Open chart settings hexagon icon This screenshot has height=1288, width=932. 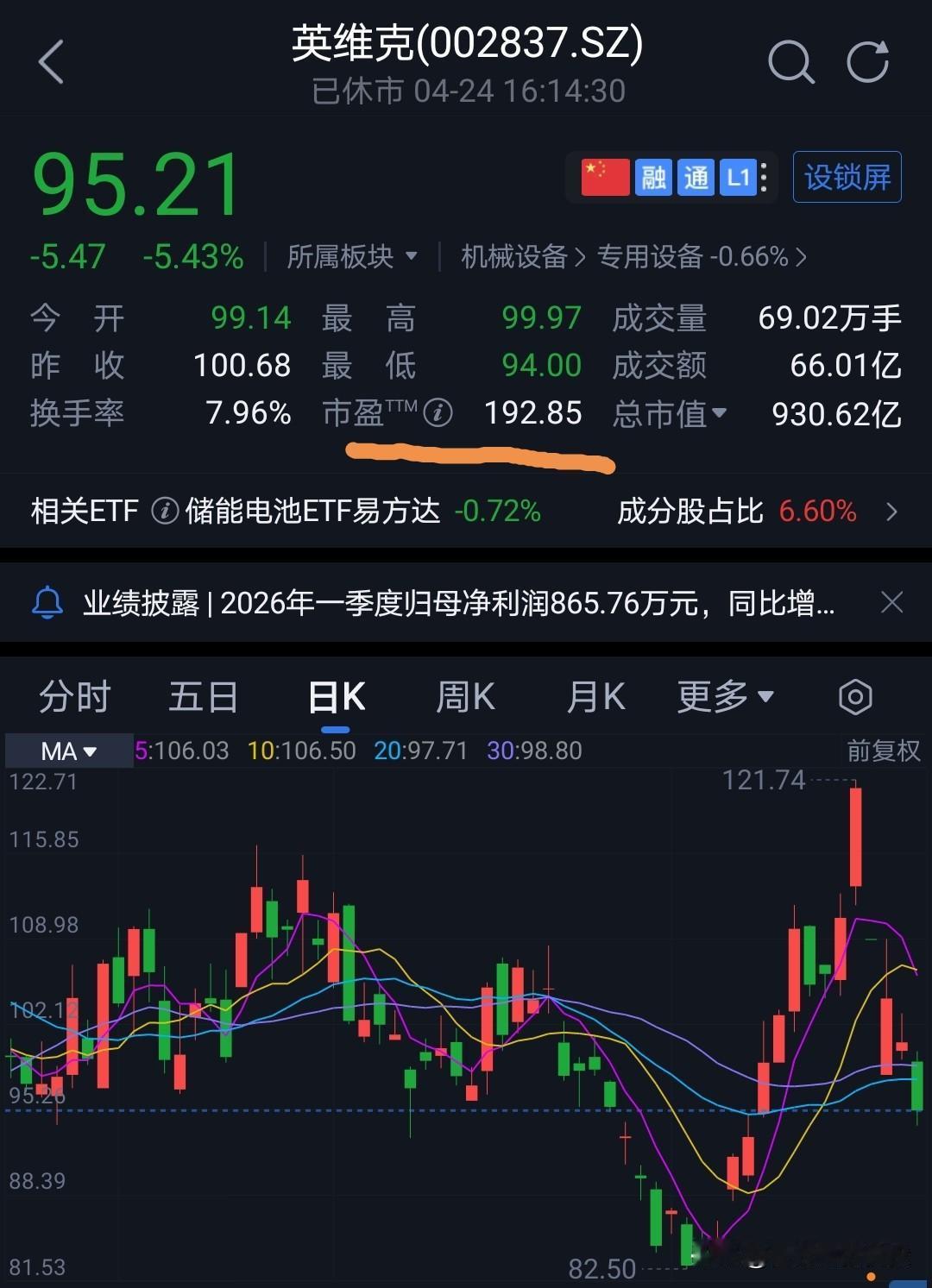(x=855, y=697)
